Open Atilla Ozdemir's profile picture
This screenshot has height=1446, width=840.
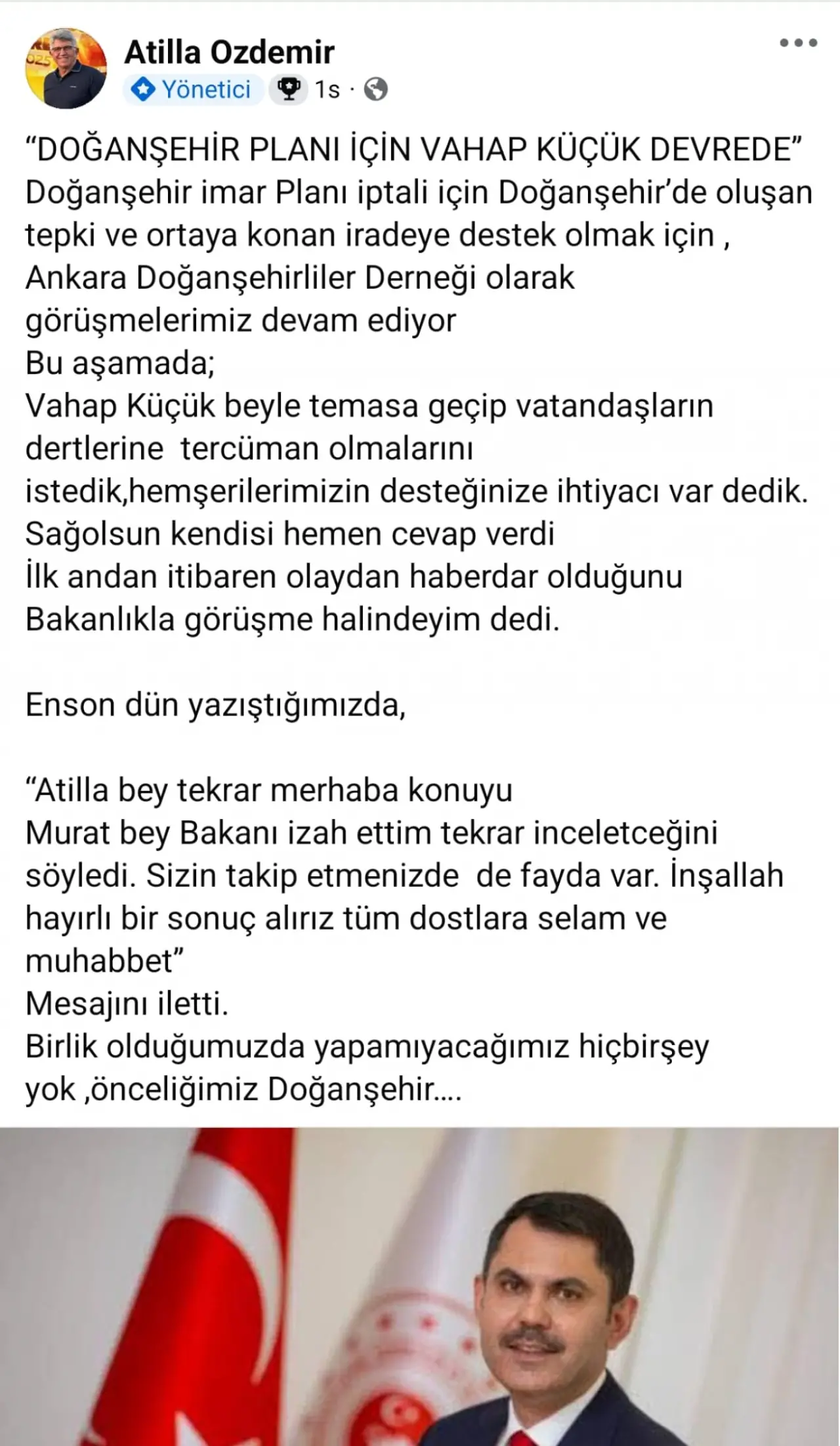coord(66,68)
